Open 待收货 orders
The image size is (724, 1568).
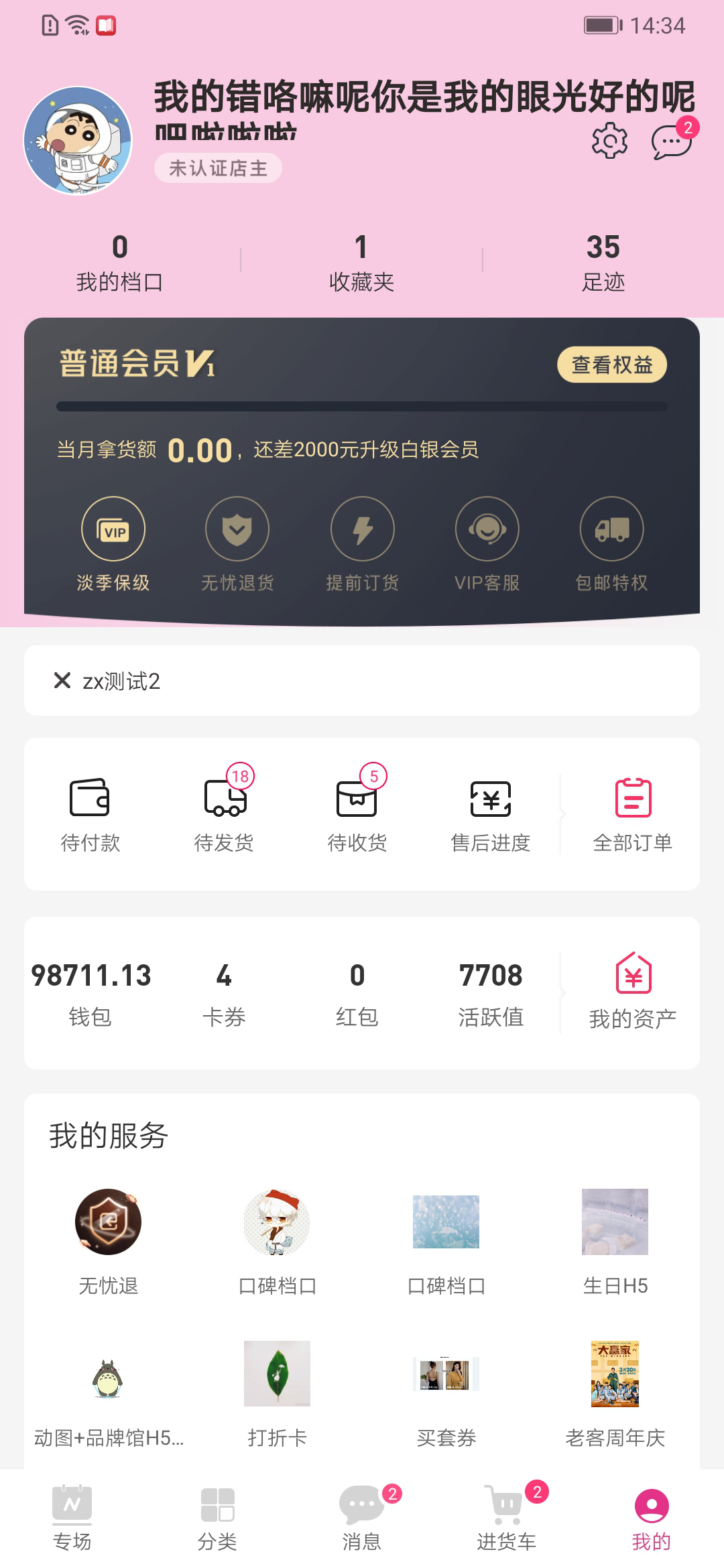tap(357, 812)
